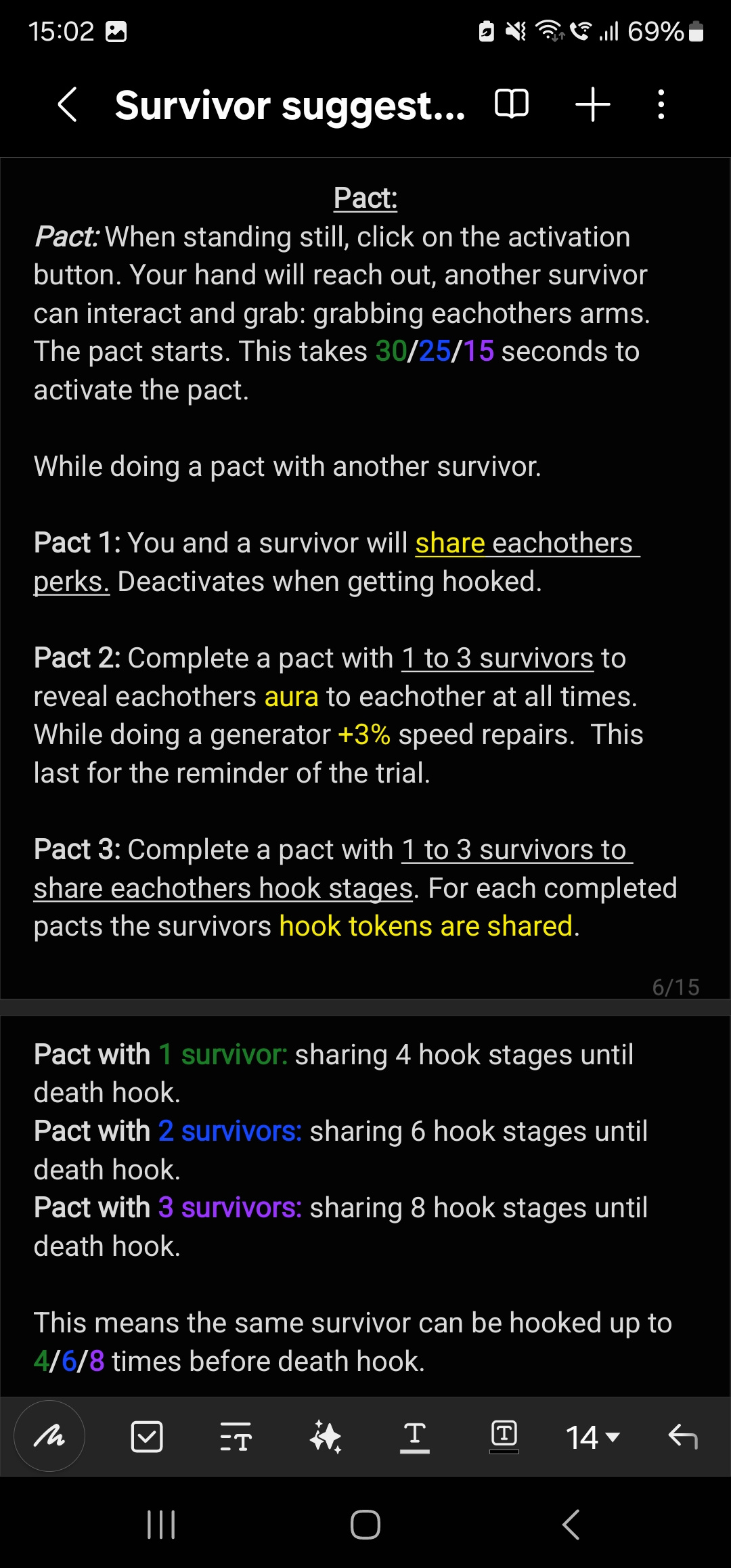Launch the AI note assist sparkle tool
This screenshot has width=731, height=1568.
click(x=326, y=1437)
